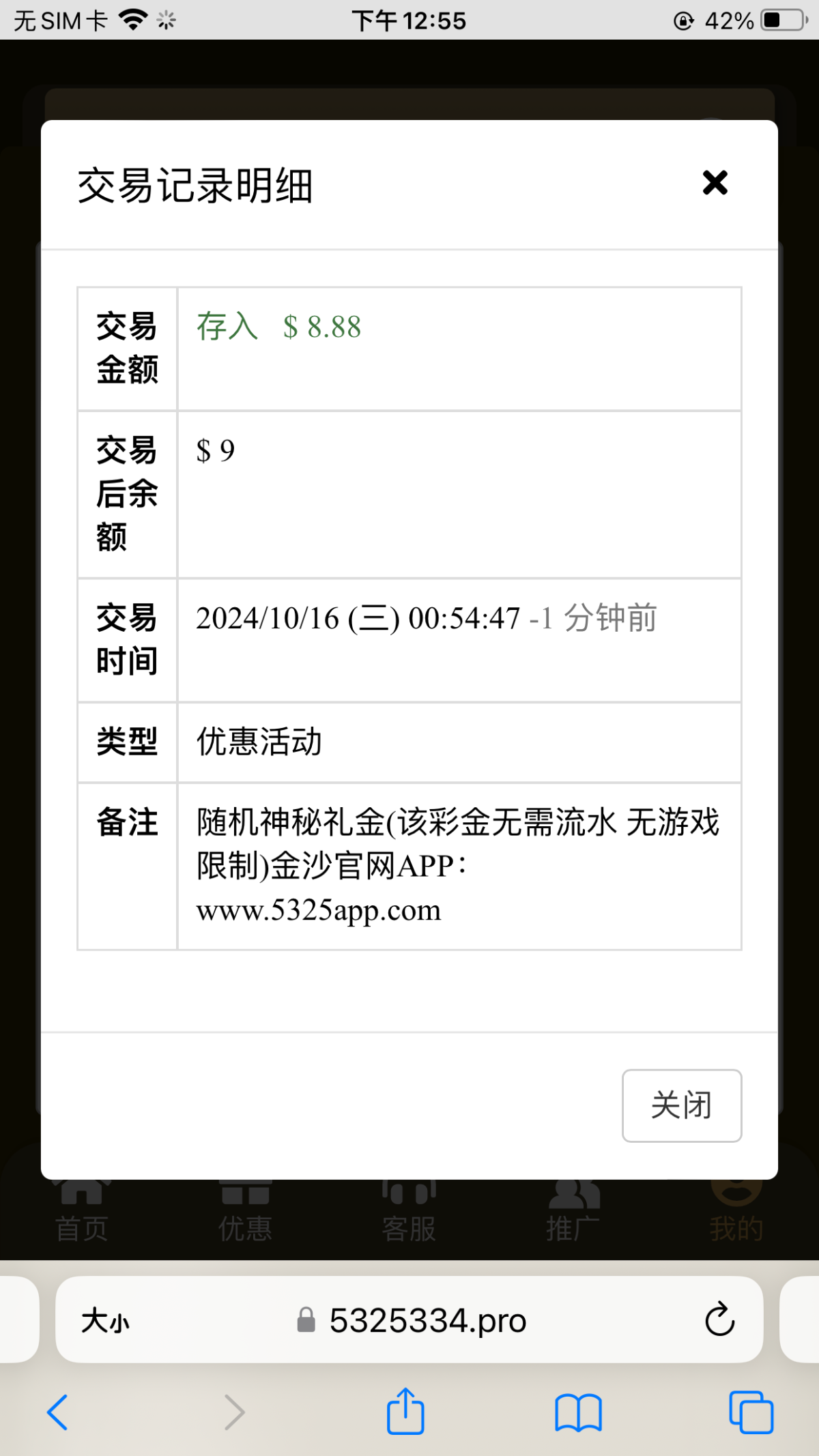Tap the 关闭 button
This screenshot has height=1456, width=819.
[x=681, y=1105]
